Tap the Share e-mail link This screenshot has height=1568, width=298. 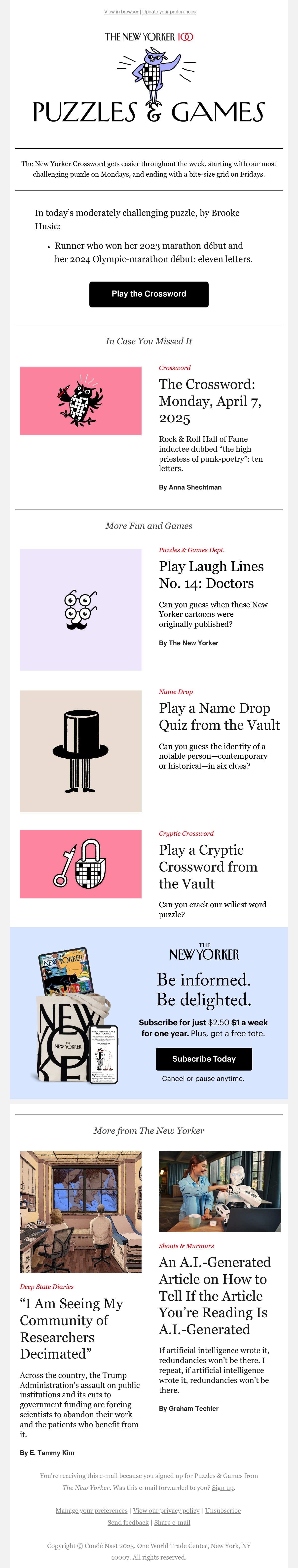tap(172, 1522)
